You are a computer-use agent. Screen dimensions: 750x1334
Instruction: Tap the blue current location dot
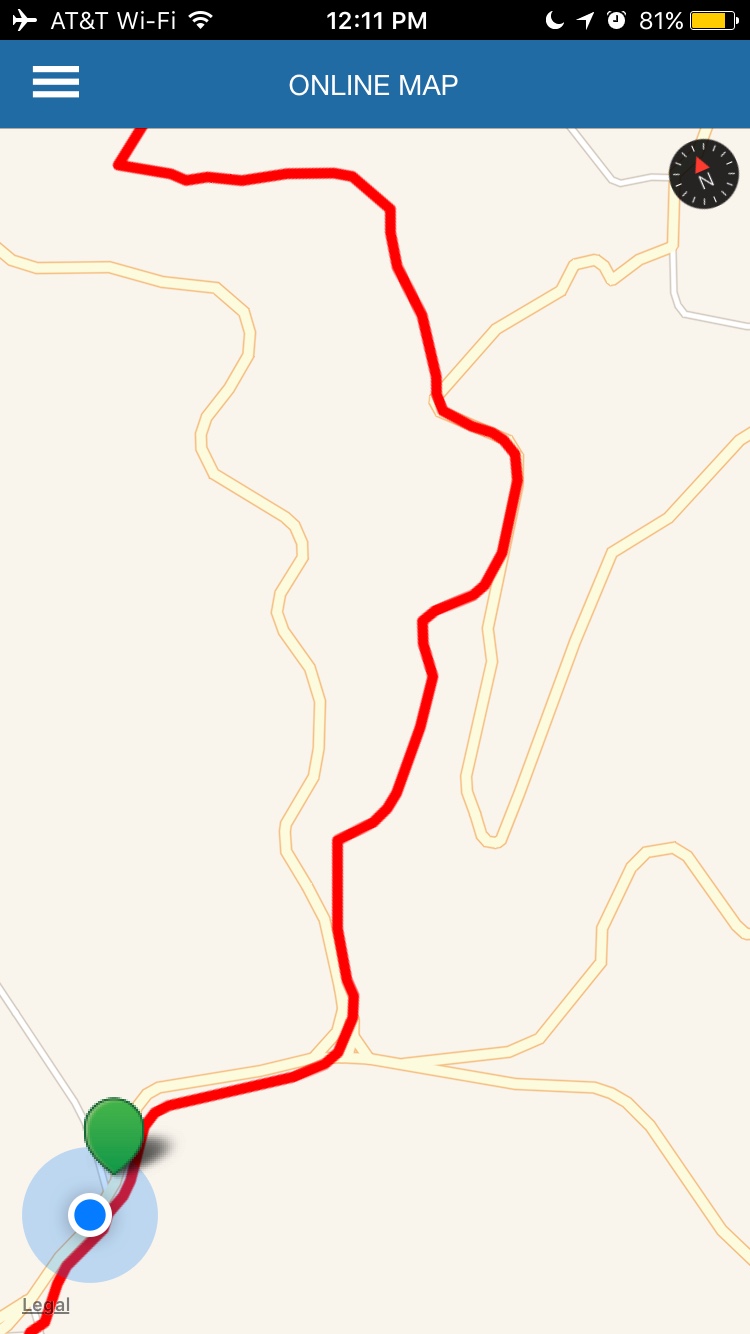pos(90,1215)
